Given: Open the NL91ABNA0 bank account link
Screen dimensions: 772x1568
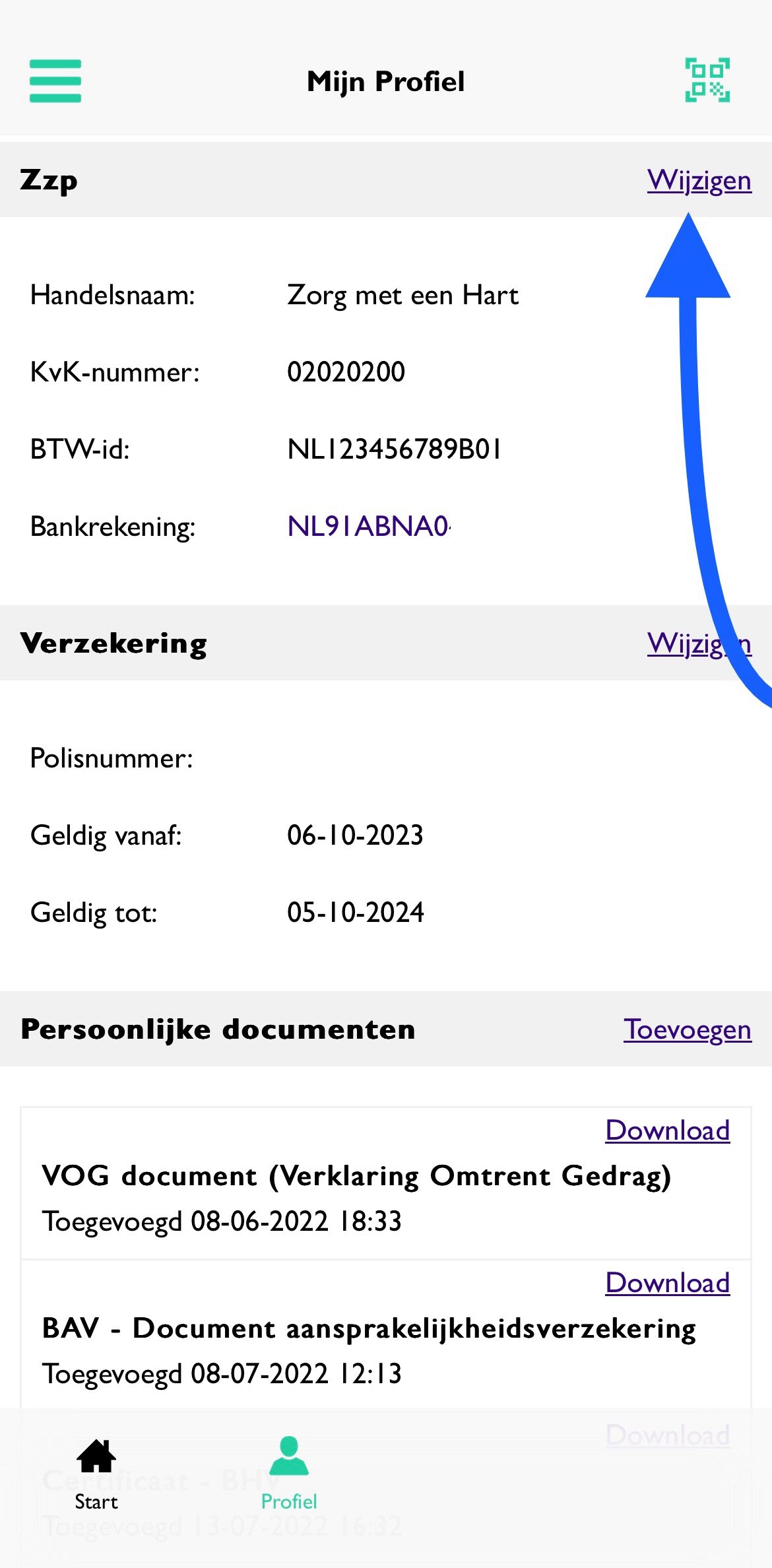Looking at the screenshot, I should pos(369,527).
